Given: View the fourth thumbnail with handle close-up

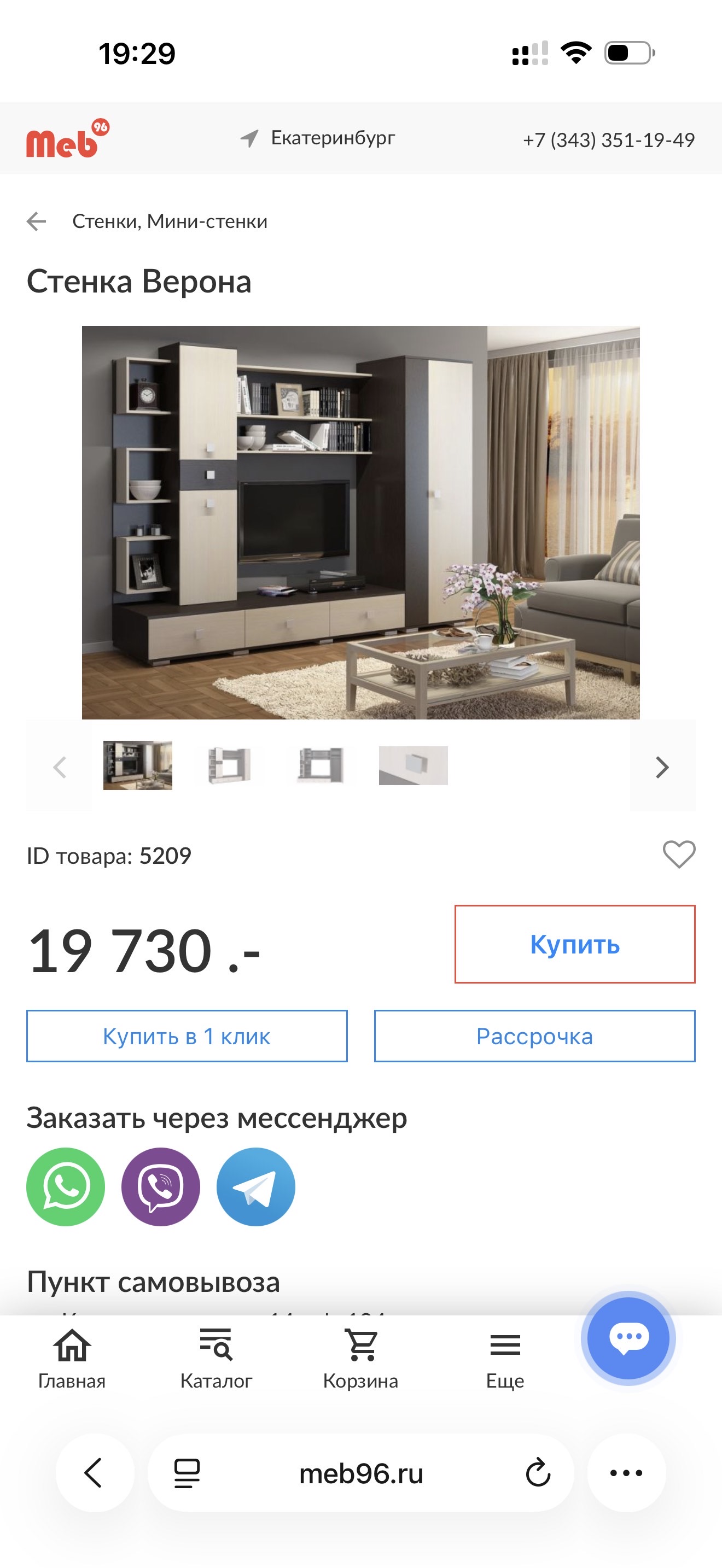Looking at the screenshot, I should pyautogui.click(x=413, y=765).
